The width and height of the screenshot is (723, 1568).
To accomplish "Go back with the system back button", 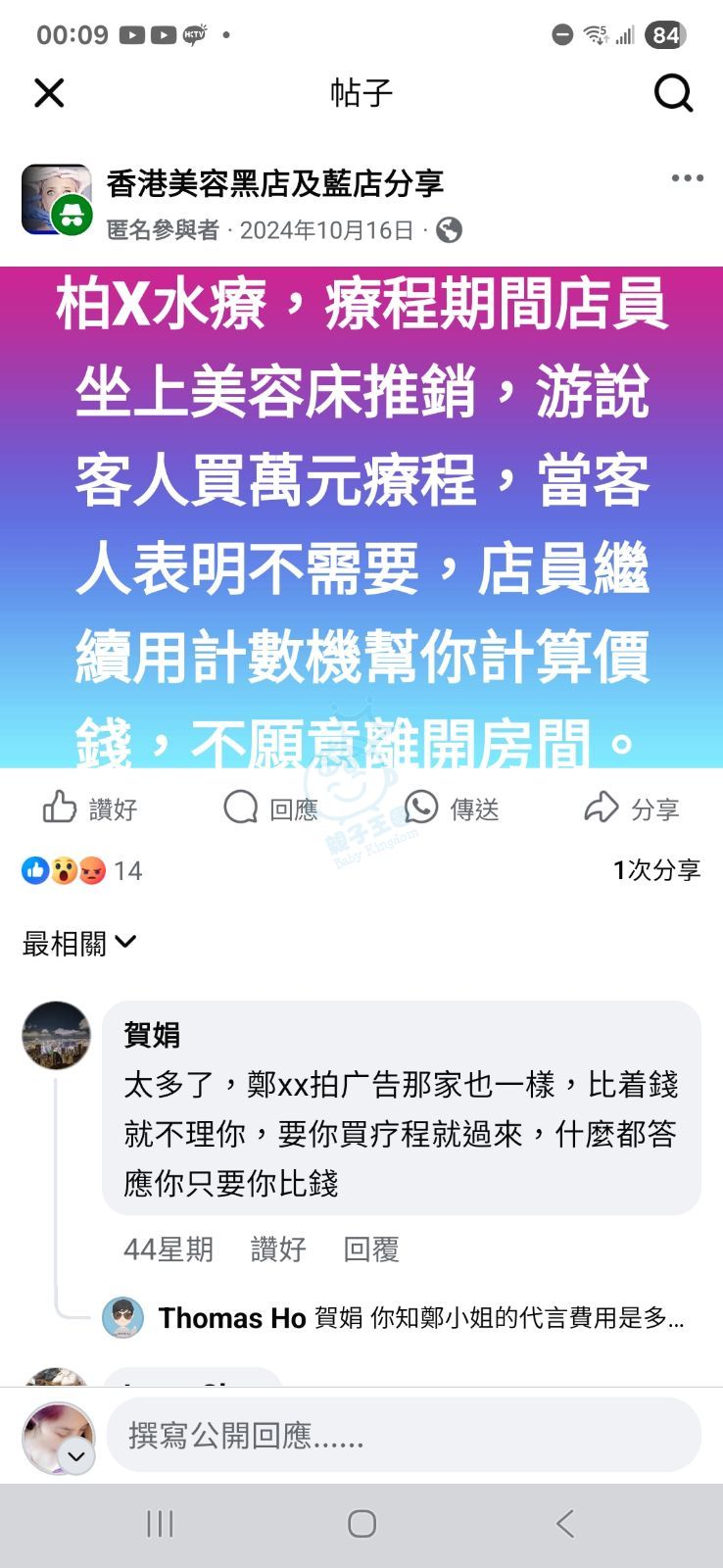I will pos(564,1524).
